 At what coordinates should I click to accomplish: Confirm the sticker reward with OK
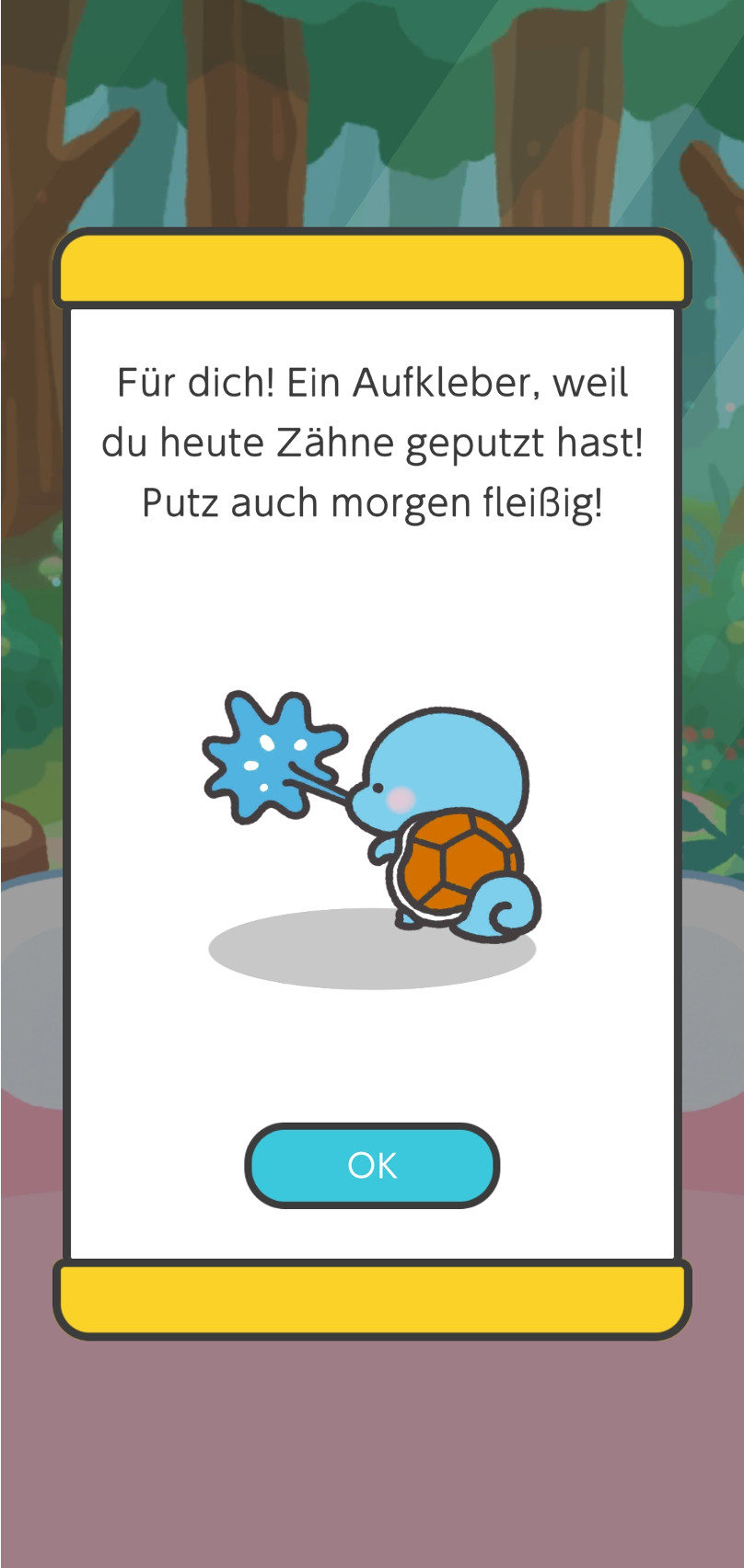pos(372,1165)
